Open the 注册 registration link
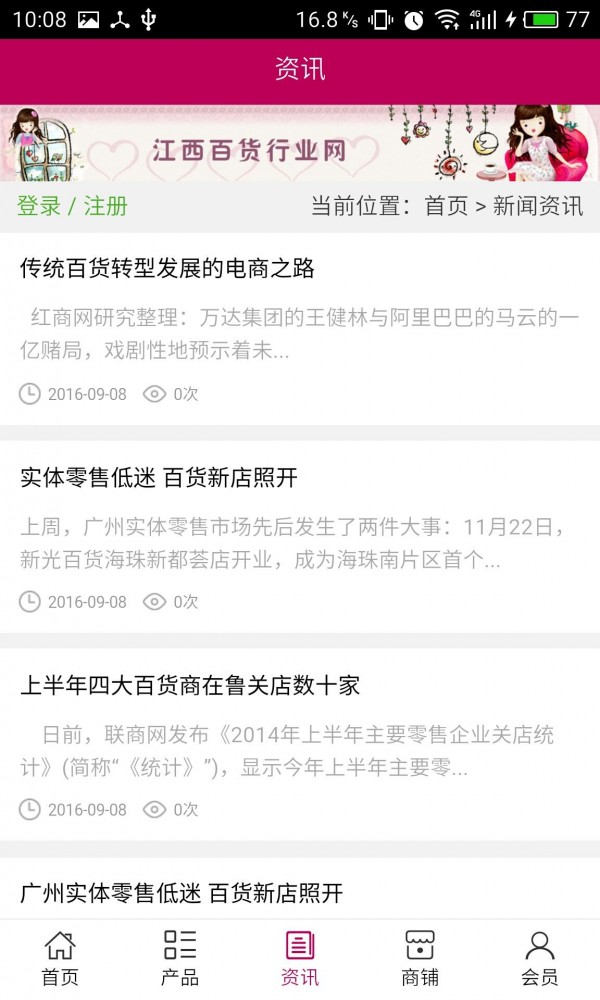 pos(106,206)
